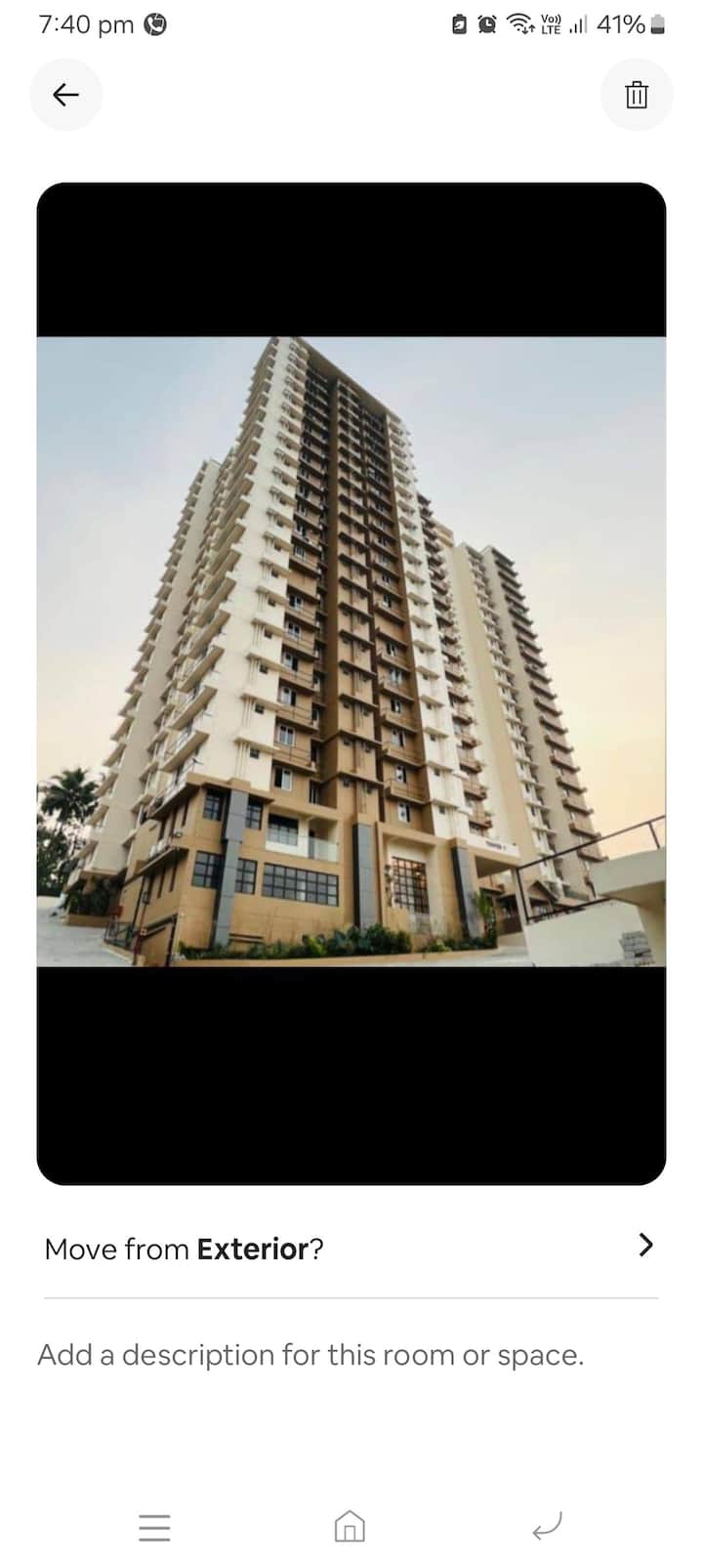Tap the system back button
Image resolution: width=703 pixels, height=1568 pixels.
tap(547, 1526)
